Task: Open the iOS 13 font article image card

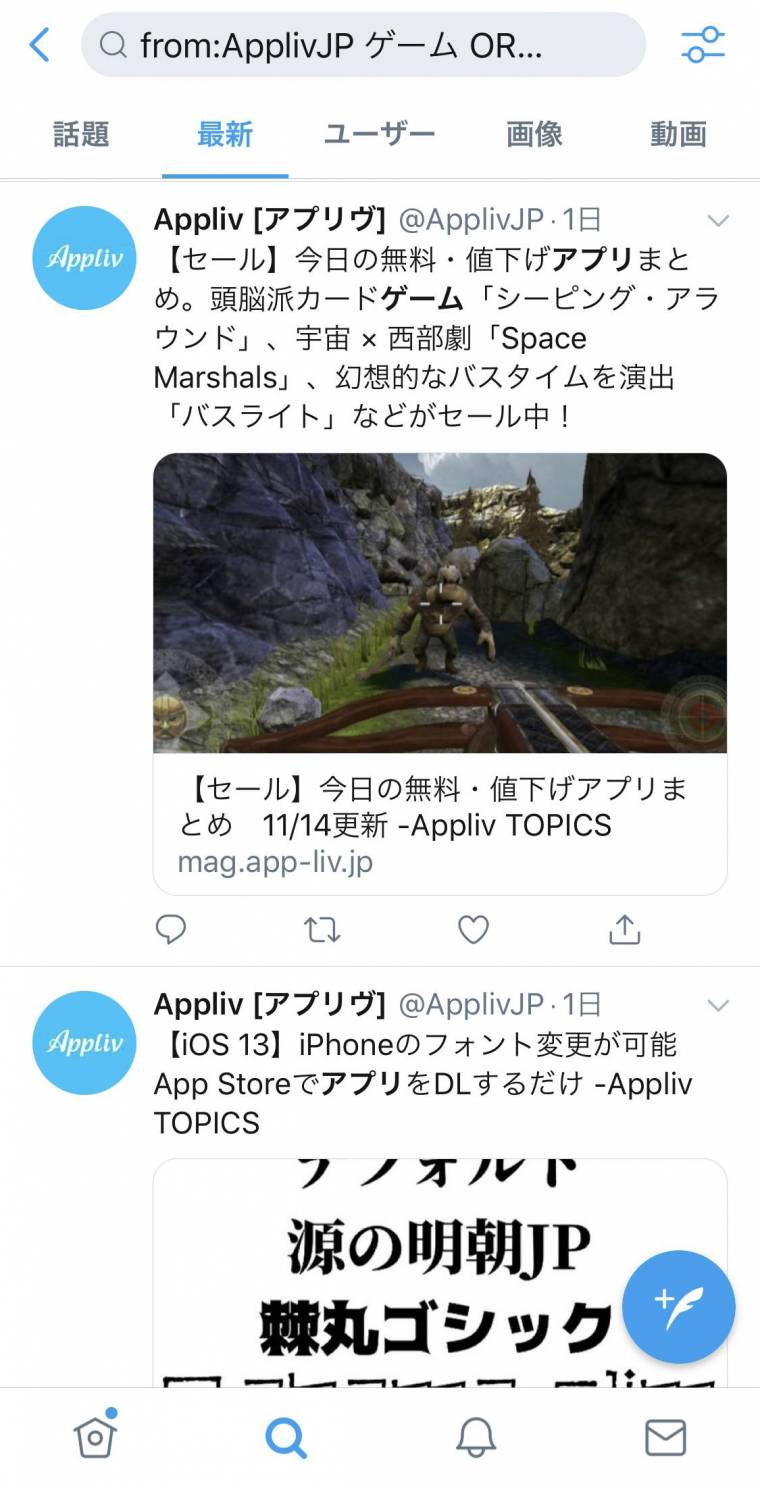Action: pyautogui.click(x=440, y=1272)
